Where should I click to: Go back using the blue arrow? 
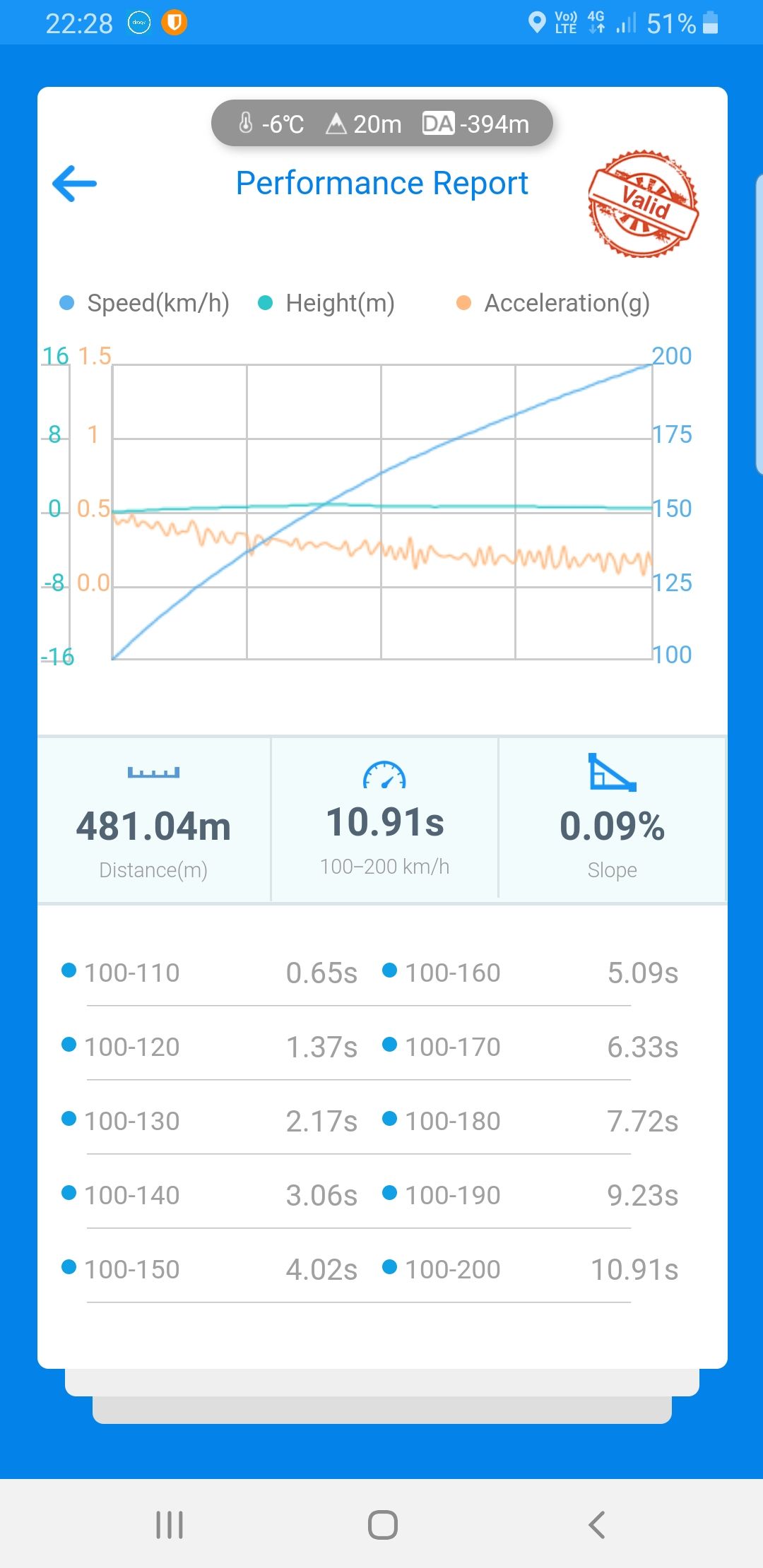coord(74,184)
